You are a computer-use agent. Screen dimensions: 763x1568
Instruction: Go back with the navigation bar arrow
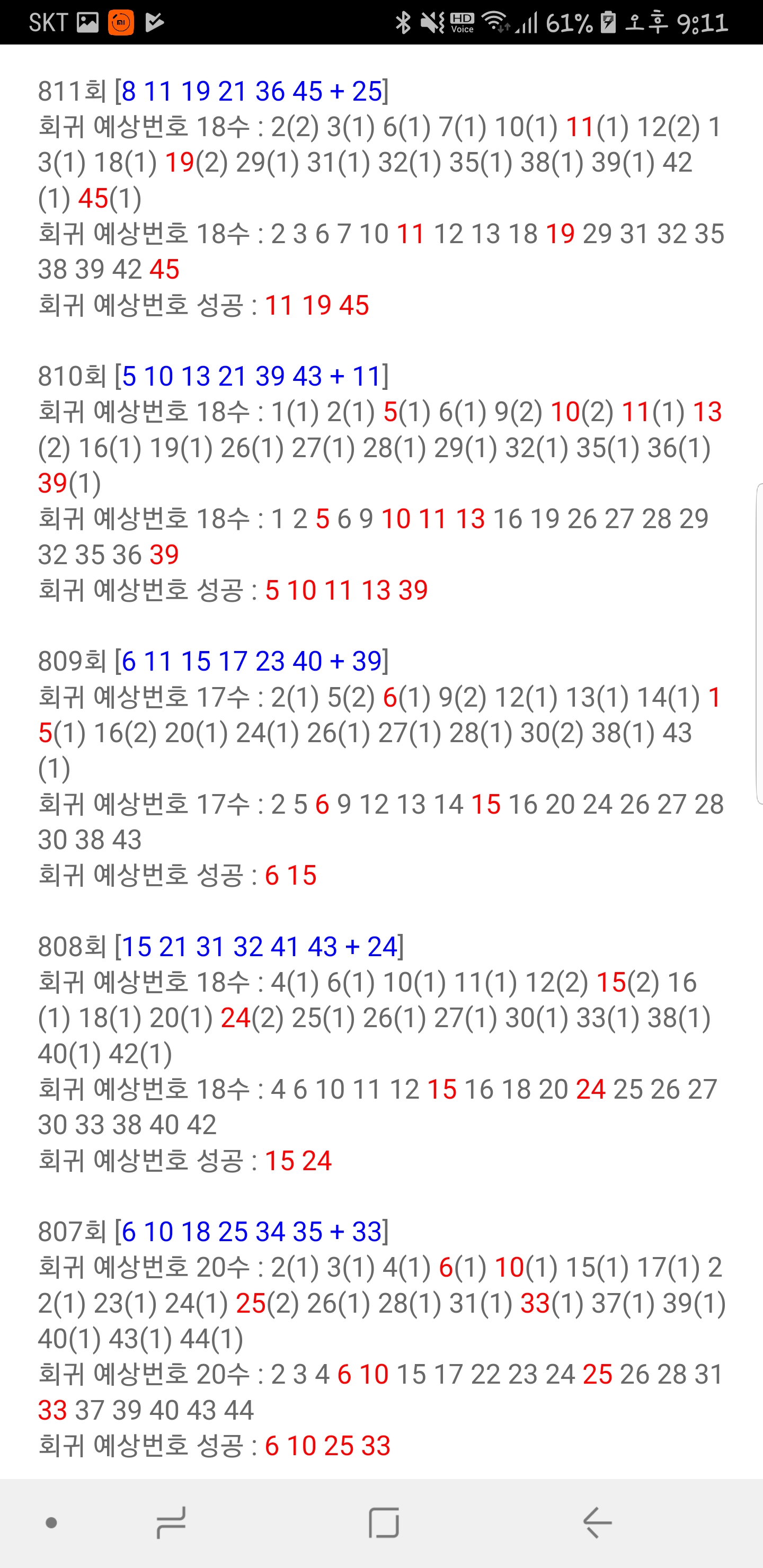click(x=597, y=1522)
